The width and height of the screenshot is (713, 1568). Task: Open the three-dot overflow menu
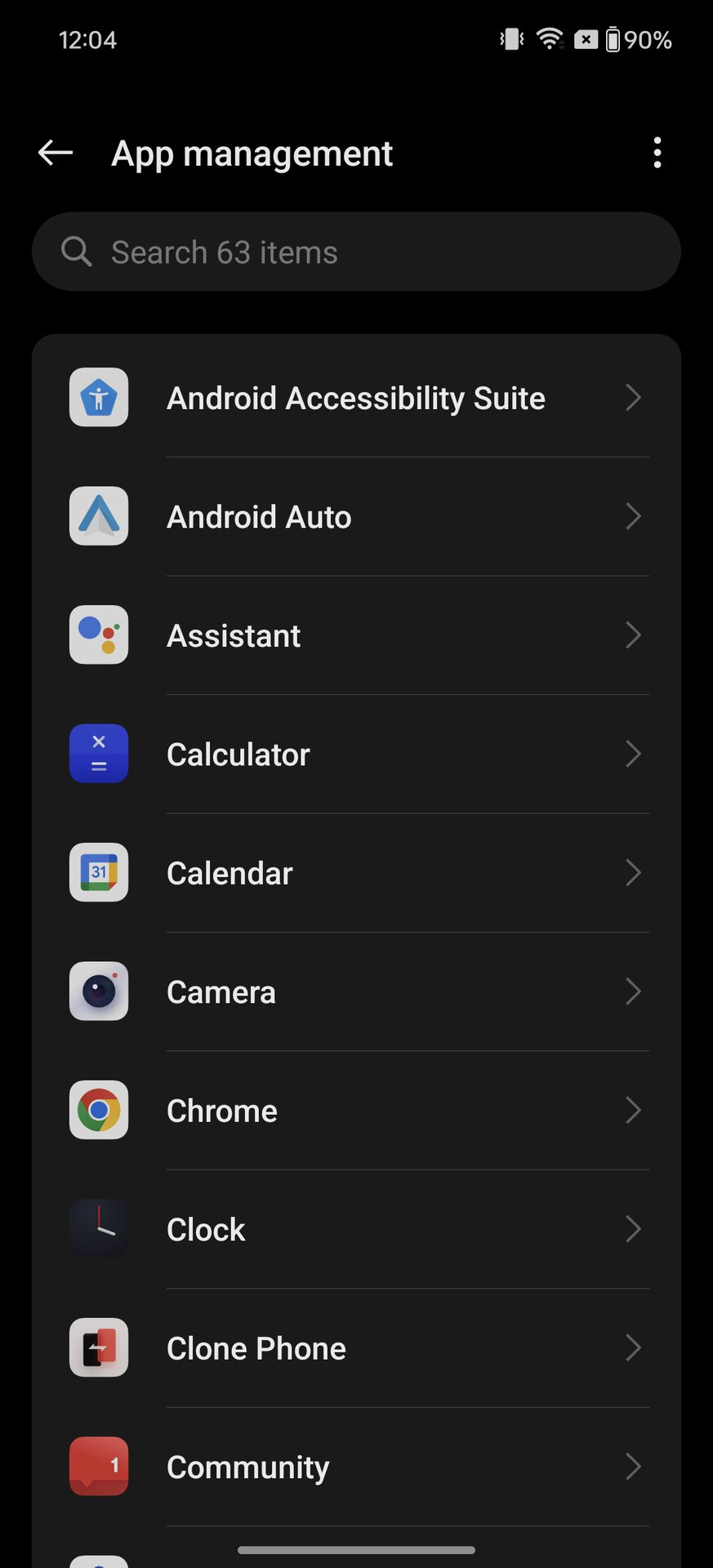pyautogui.click(x=657, y=153)
